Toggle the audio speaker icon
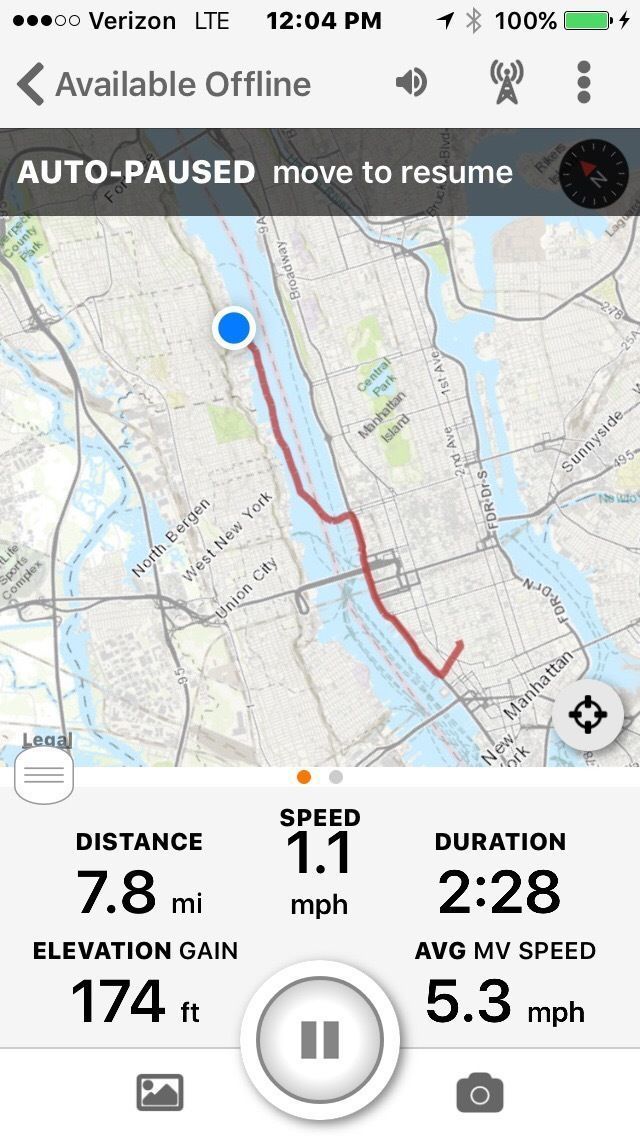Screen dimensions: 640x1136 [x=411, y=82]
